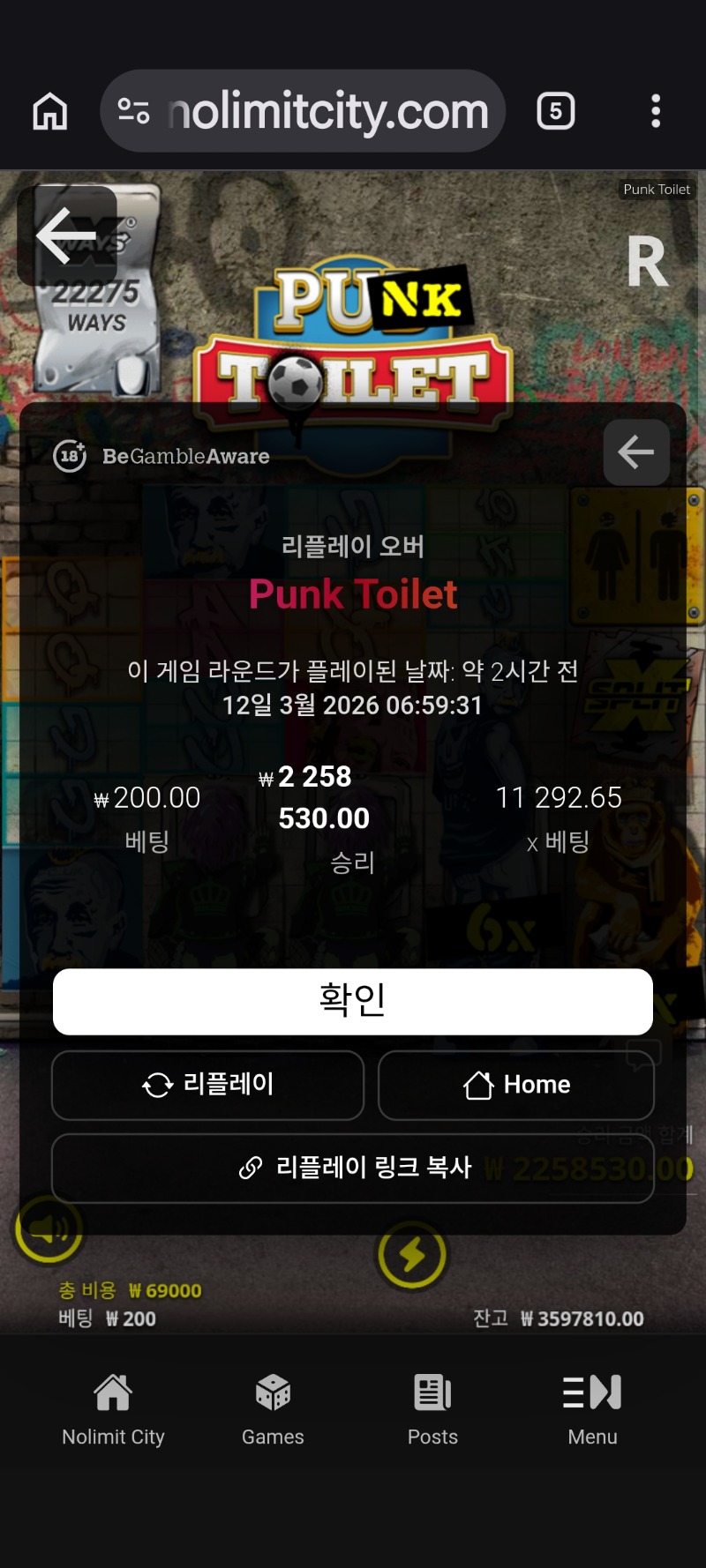This screenshot has height=1568, width=706.
Task: Close the replay panel with its arrow
Action: pos(635,452)
